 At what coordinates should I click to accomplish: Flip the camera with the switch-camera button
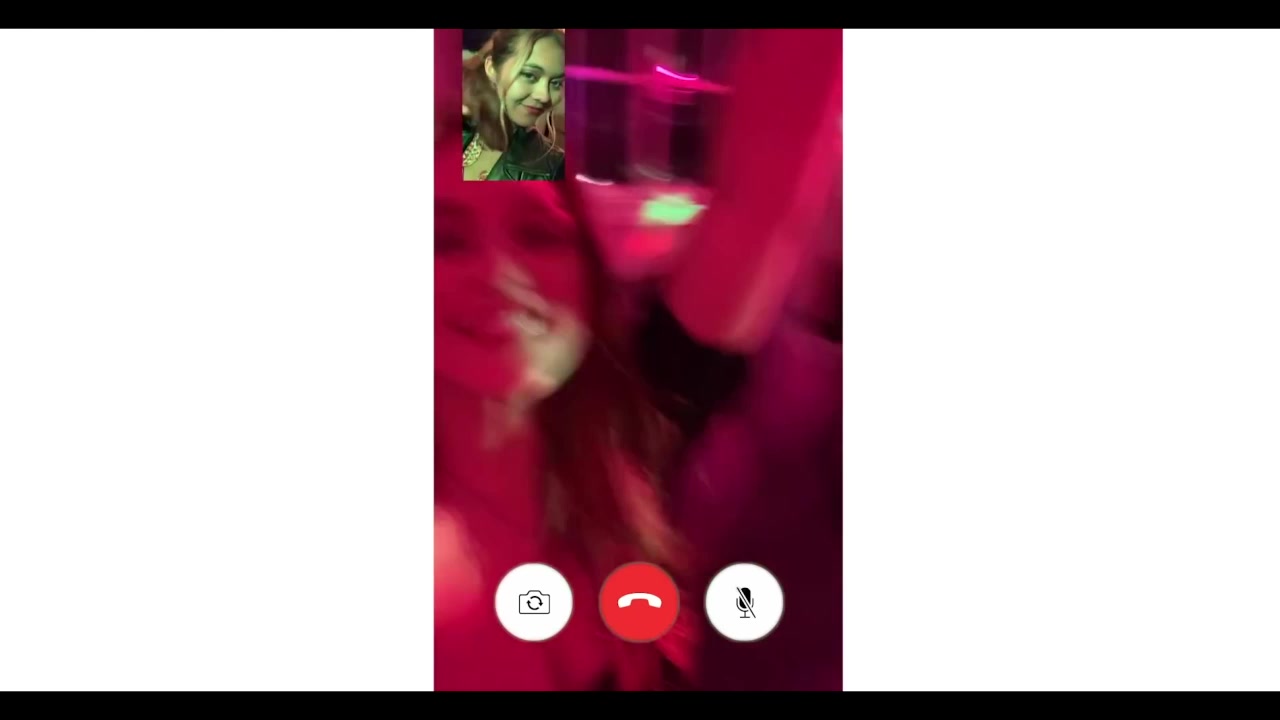pos(534,602)
